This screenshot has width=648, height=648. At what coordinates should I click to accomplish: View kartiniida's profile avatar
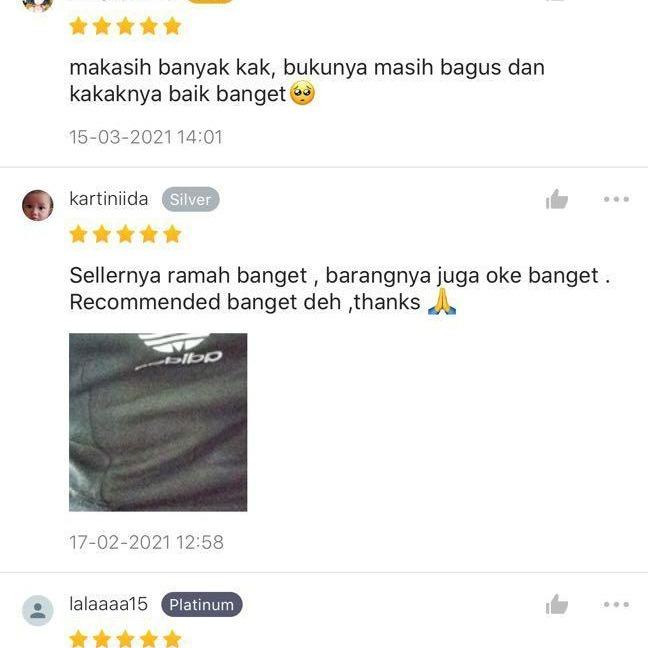coord(38,204)
